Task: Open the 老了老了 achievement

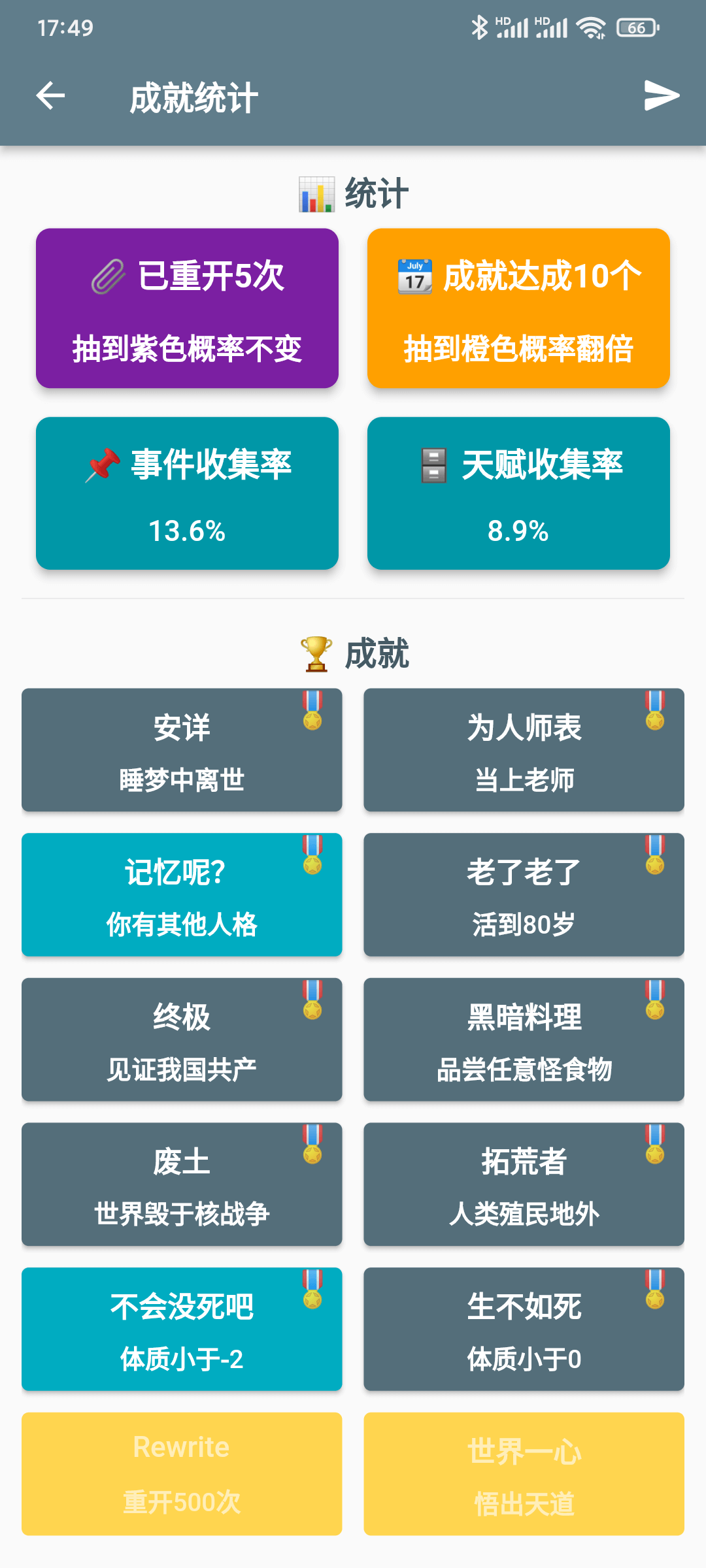Action: [524, 895]
